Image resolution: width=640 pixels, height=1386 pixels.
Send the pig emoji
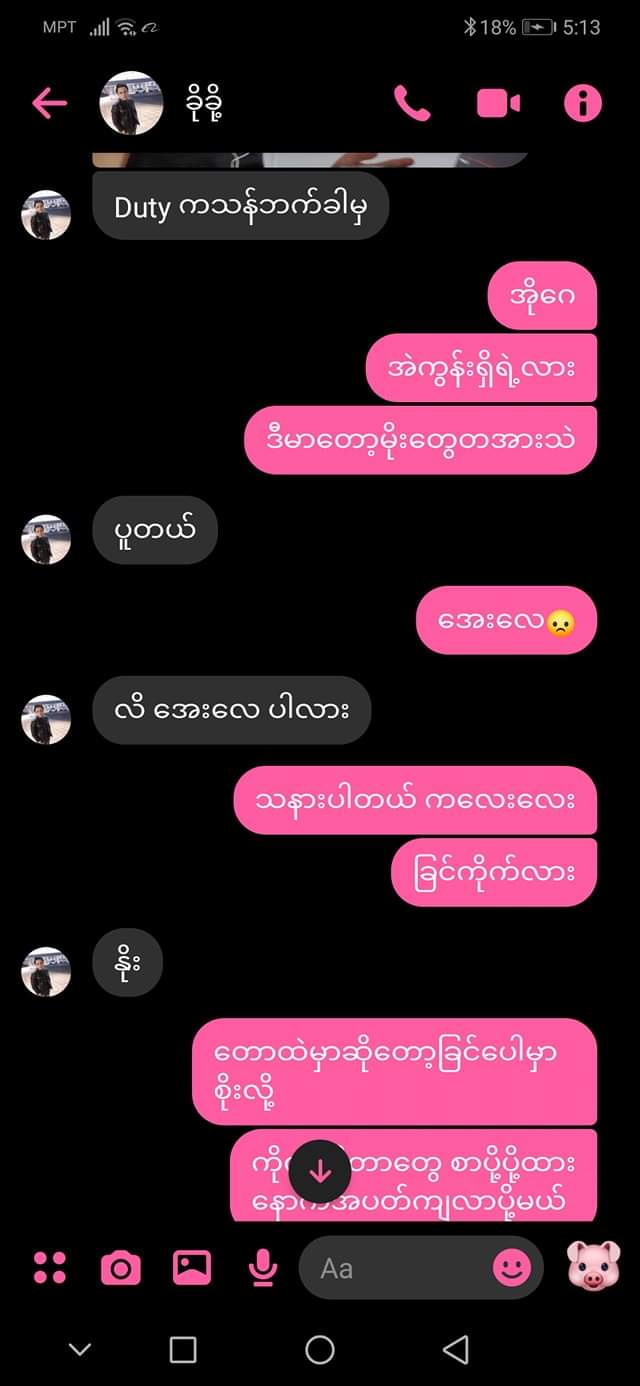pyautogui.click(x=594, y=1266)
